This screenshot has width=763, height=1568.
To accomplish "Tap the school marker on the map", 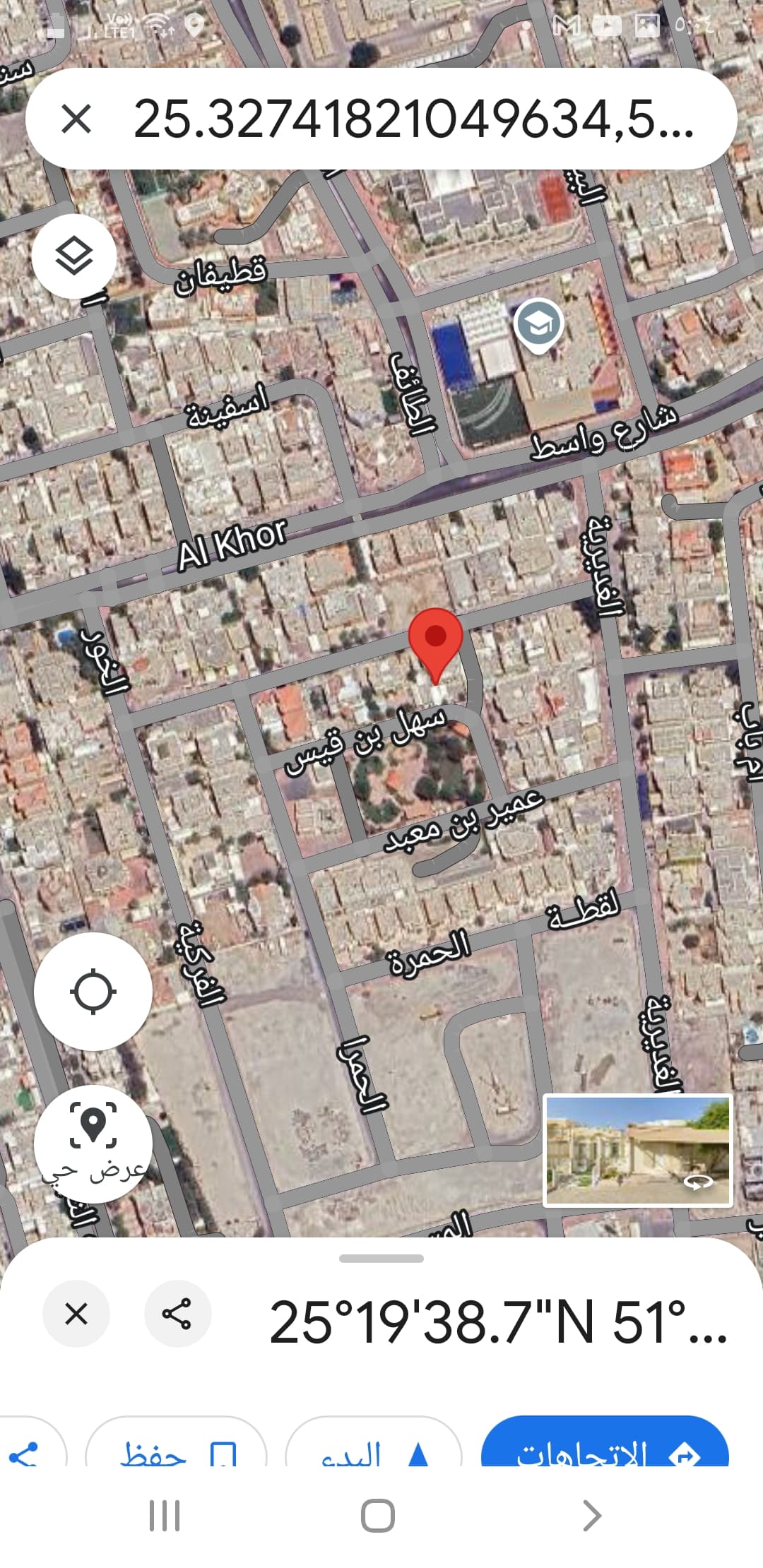I will point(538,325).
